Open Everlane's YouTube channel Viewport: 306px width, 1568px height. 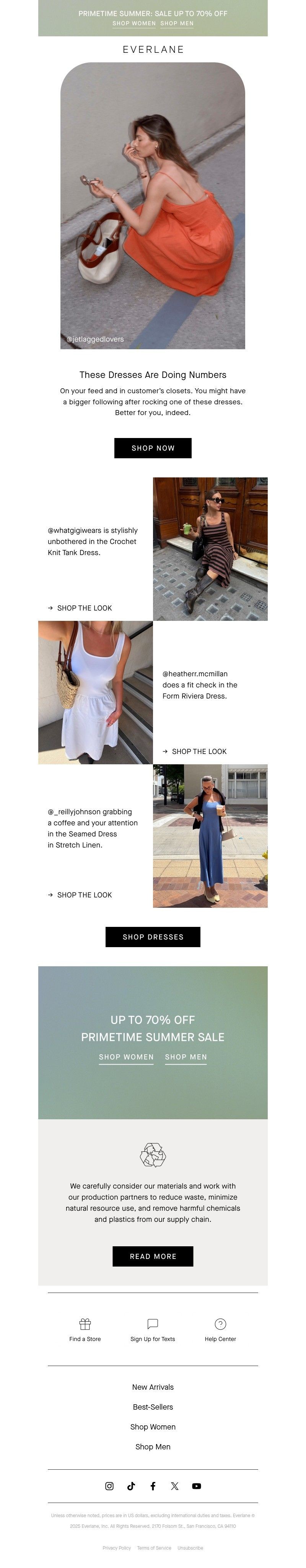(197, 1486)
